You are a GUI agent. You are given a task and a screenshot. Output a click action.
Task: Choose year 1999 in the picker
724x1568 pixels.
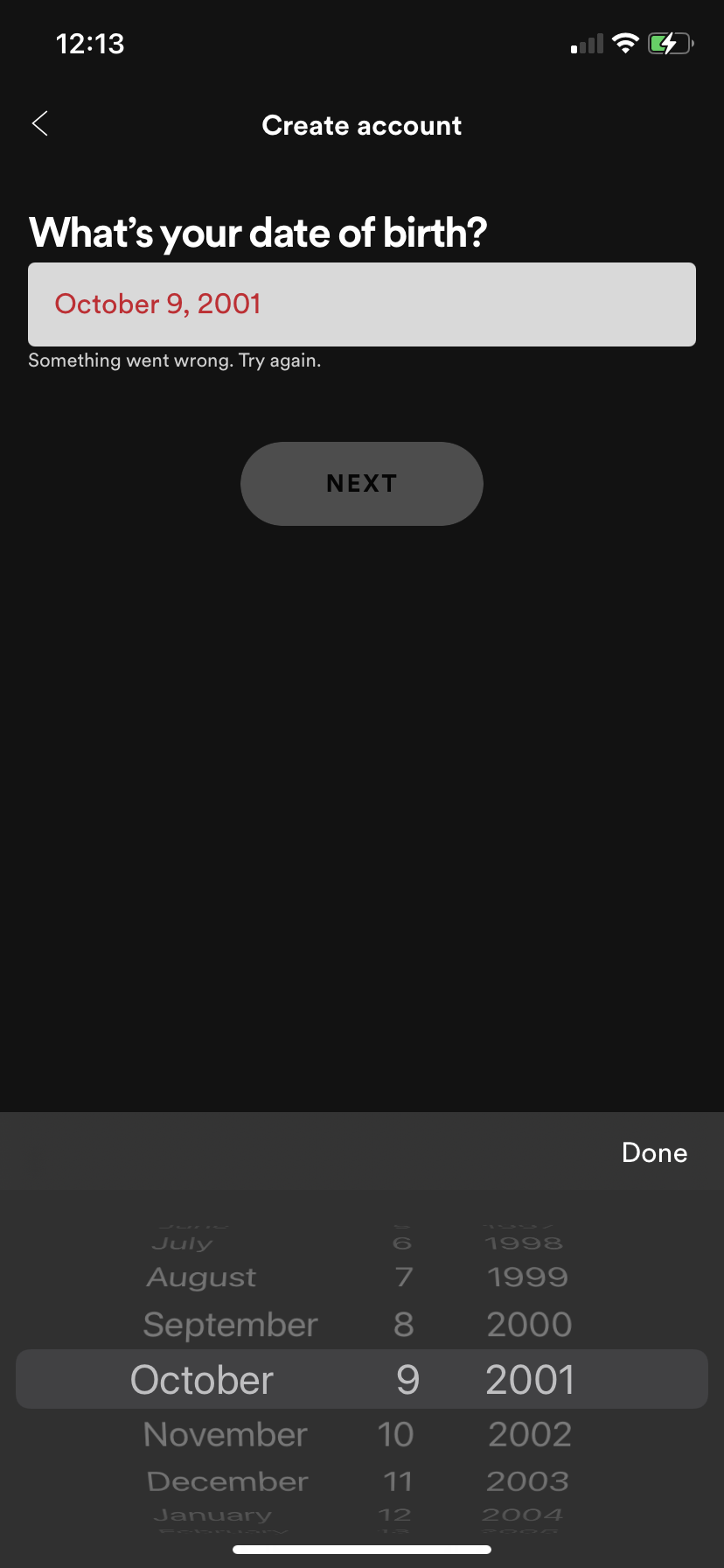[527, 1277]
